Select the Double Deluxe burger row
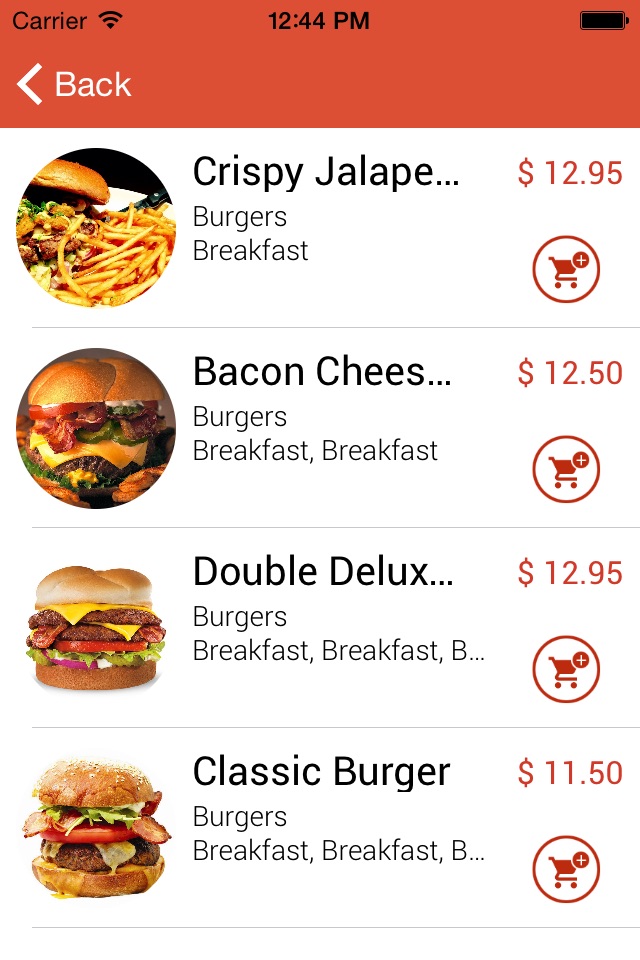 (x=322, y=573)
